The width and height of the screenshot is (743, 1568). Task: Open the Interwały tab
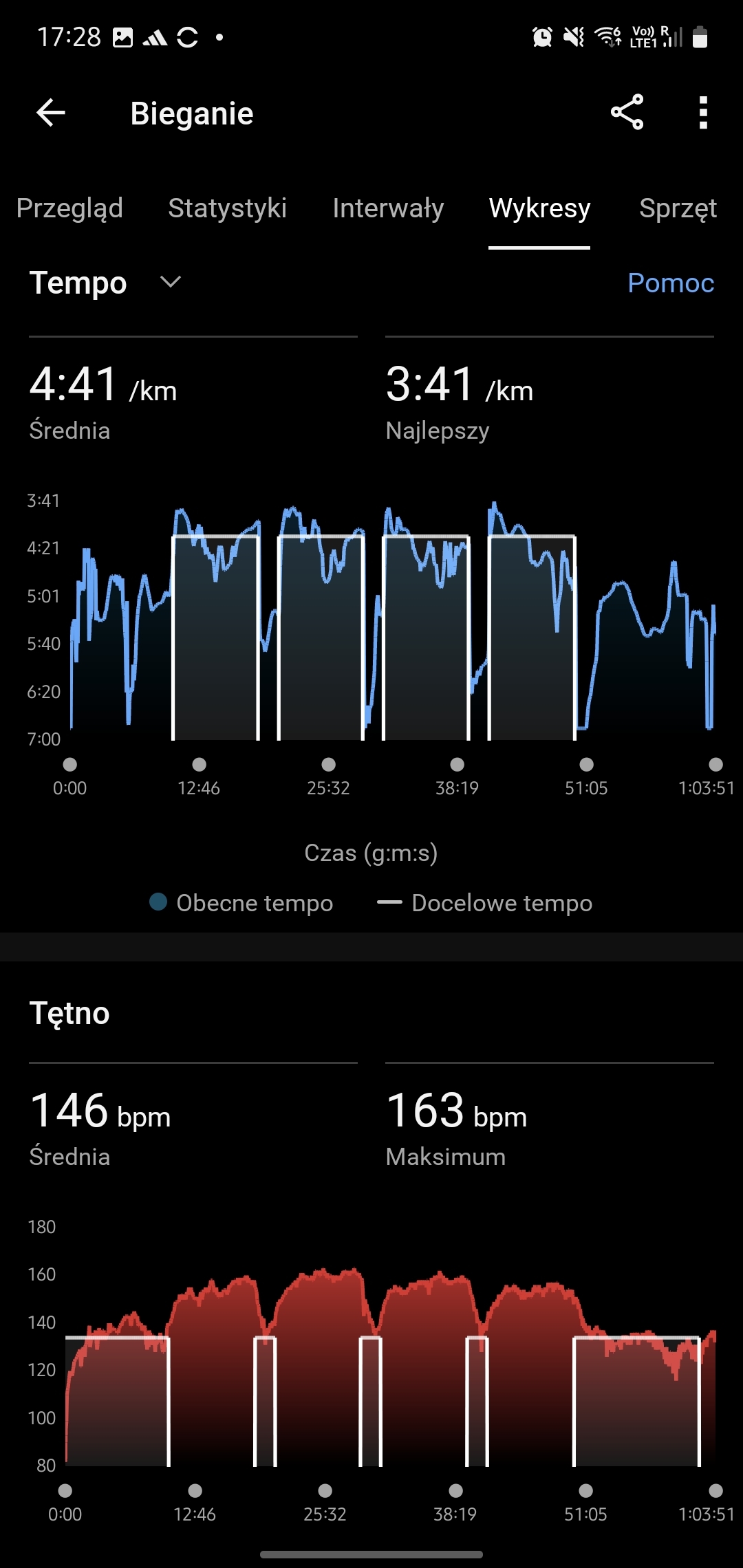tap(388, 208)
